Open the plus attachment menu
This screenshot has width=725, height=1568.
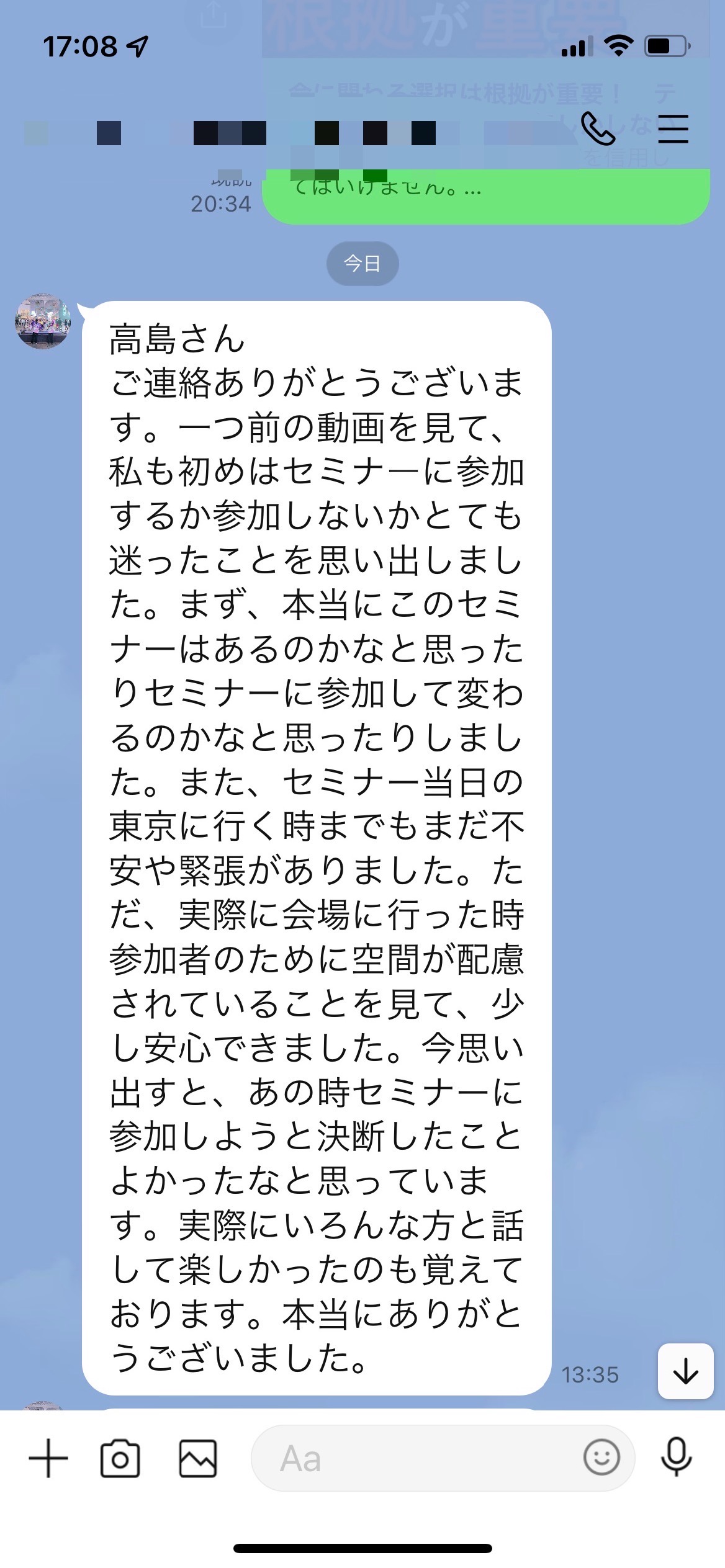(48, 1458)
